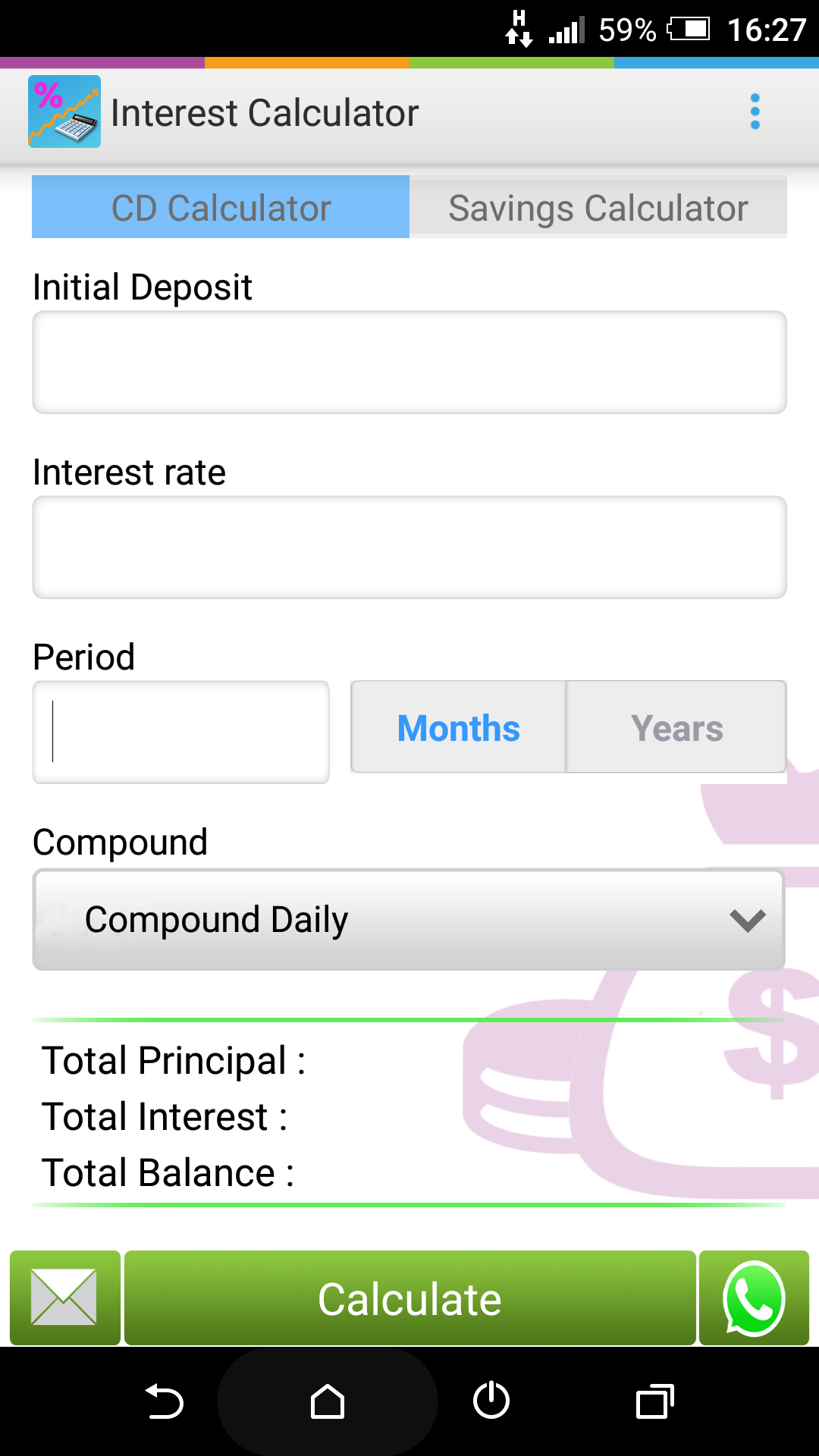Tap the Initial Deposit field
Image resolution: width=819 pixels, height=1456 pixels.
(x=409, y=362)
